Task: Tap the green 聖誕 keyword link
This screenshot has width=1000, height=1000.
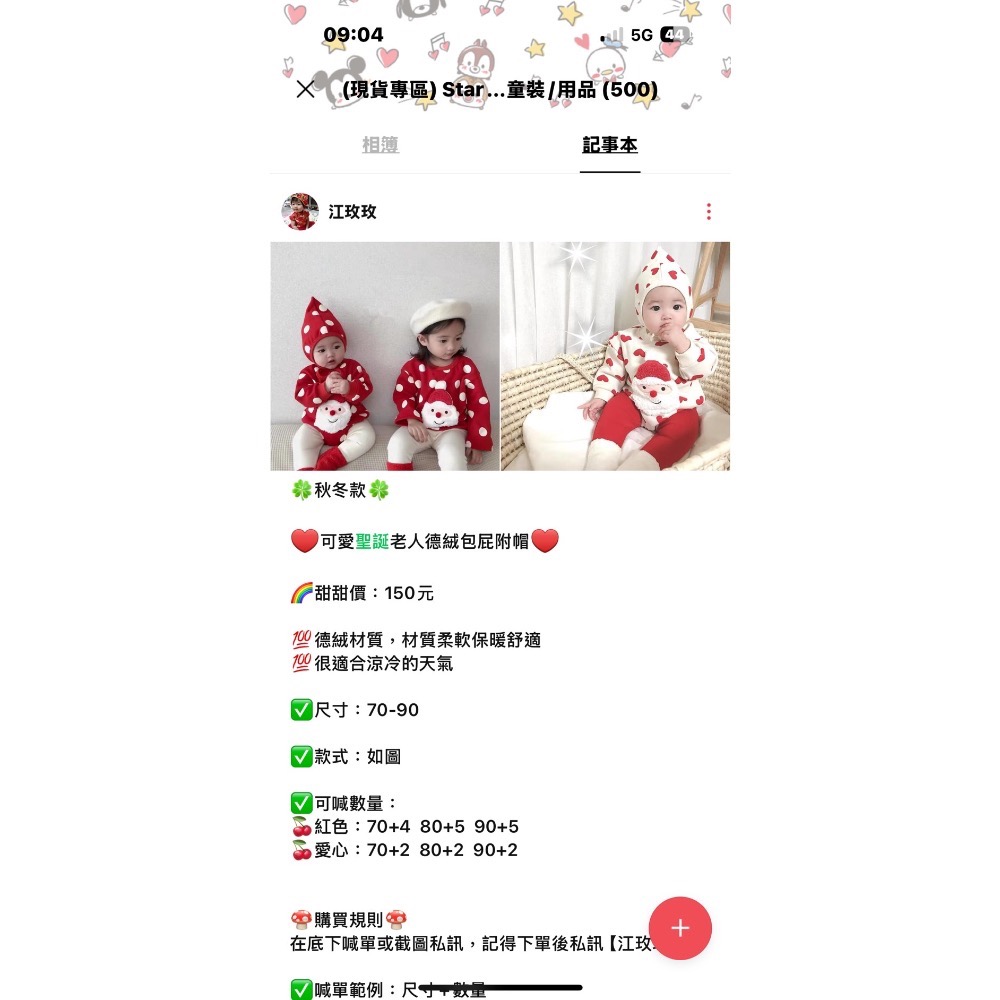Action: click(372, 542)
